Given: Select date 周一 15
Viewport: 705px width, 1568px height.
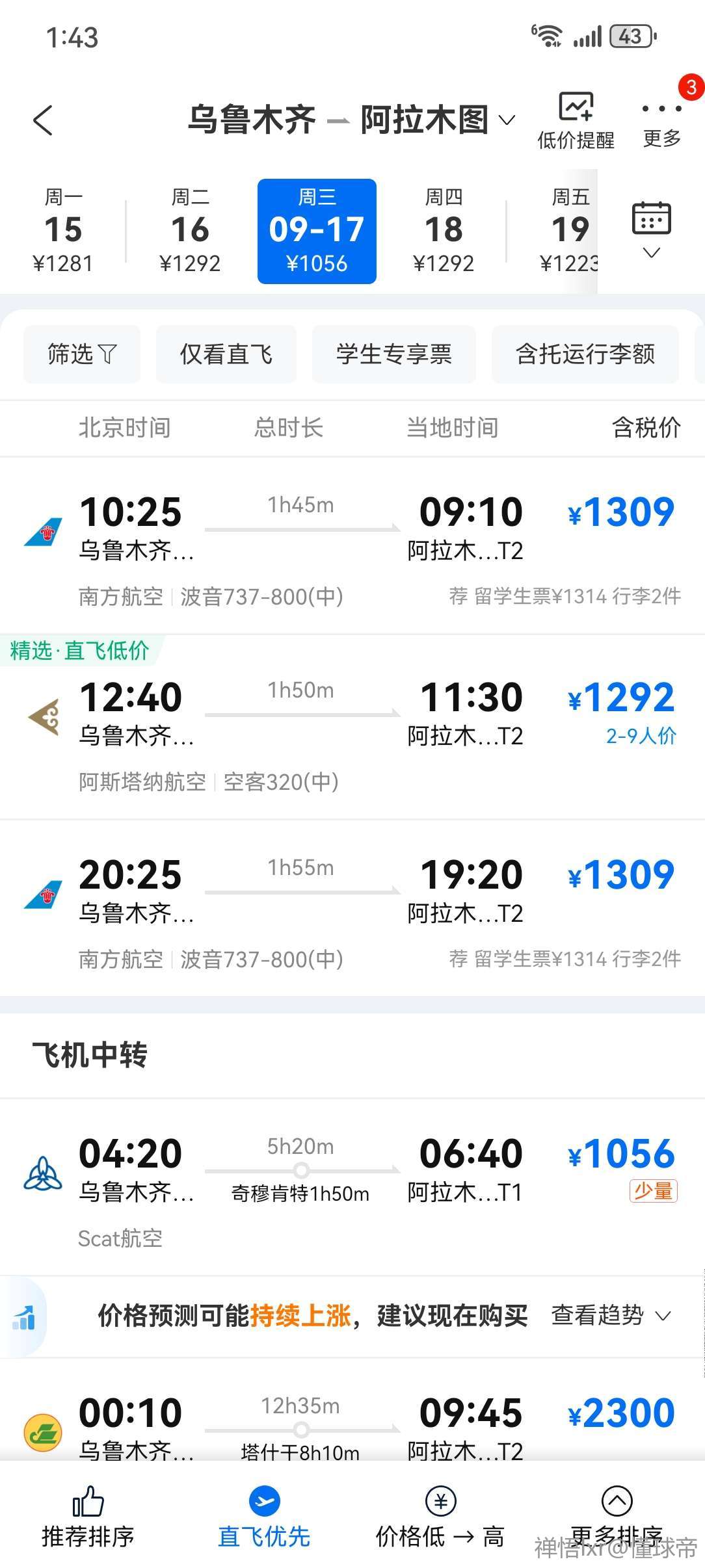Looking at the screenshot, I should pyautogui.click(x=63, y=231).
